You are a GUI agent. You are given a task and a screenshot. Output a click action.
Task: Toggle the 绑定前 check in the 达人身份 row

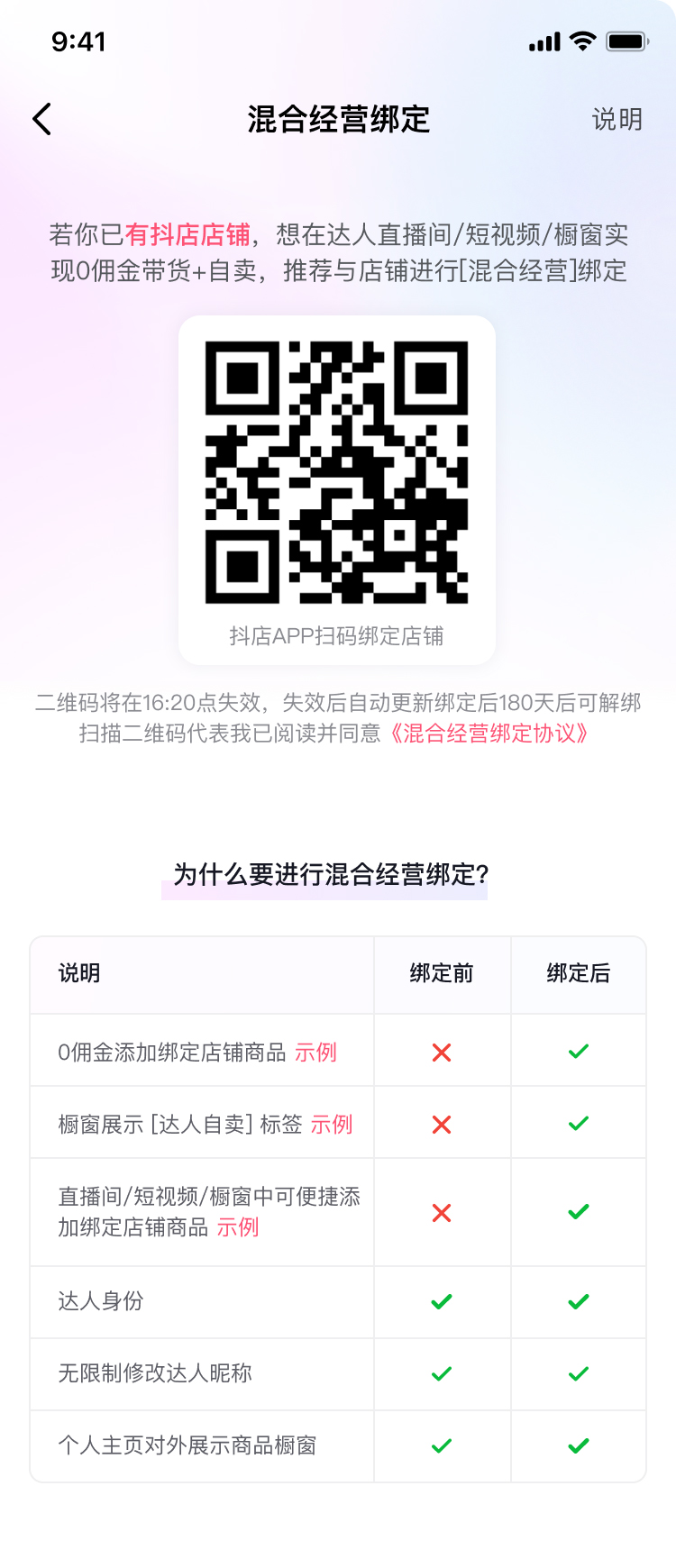click(x=441, y=1301)
